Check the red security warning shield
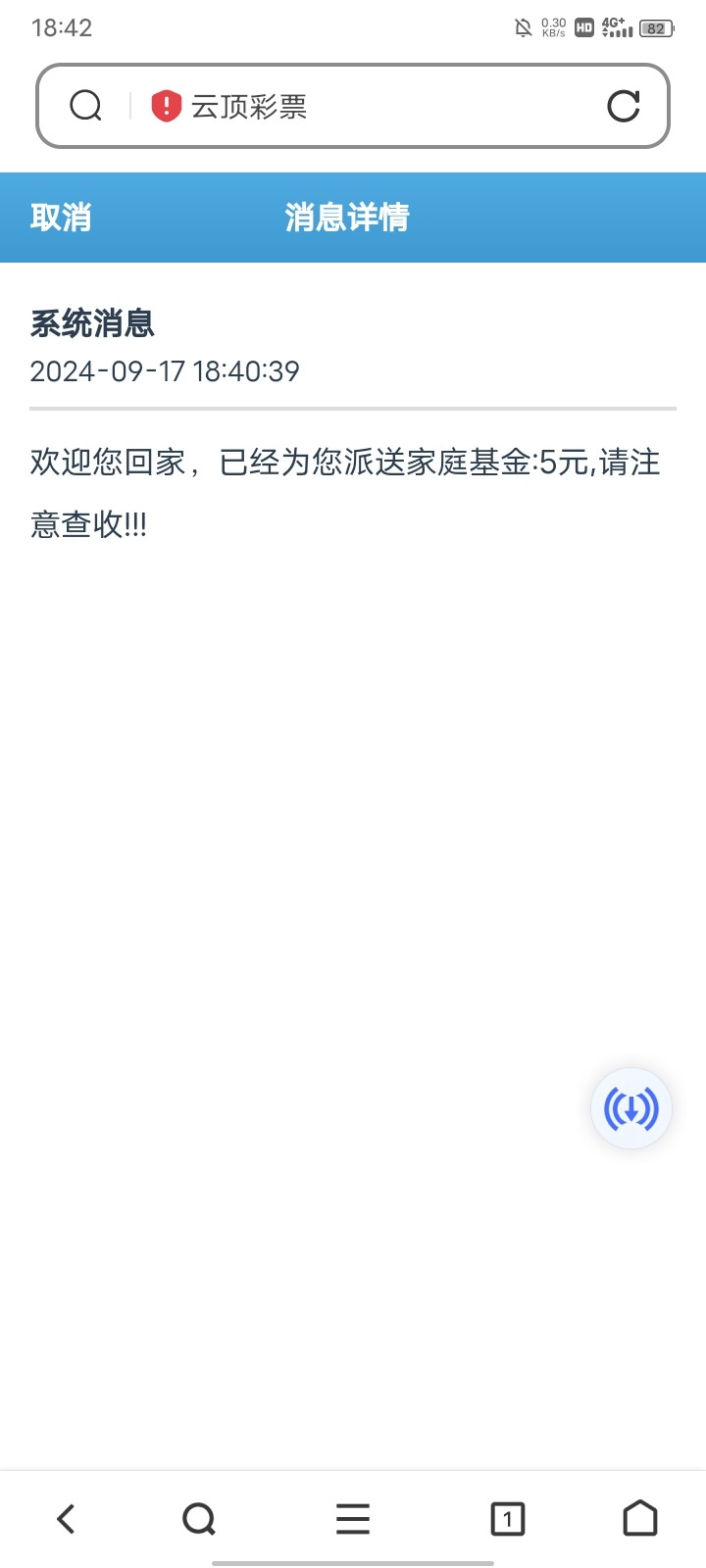The image size is (706, 1568). pos(167,106)
